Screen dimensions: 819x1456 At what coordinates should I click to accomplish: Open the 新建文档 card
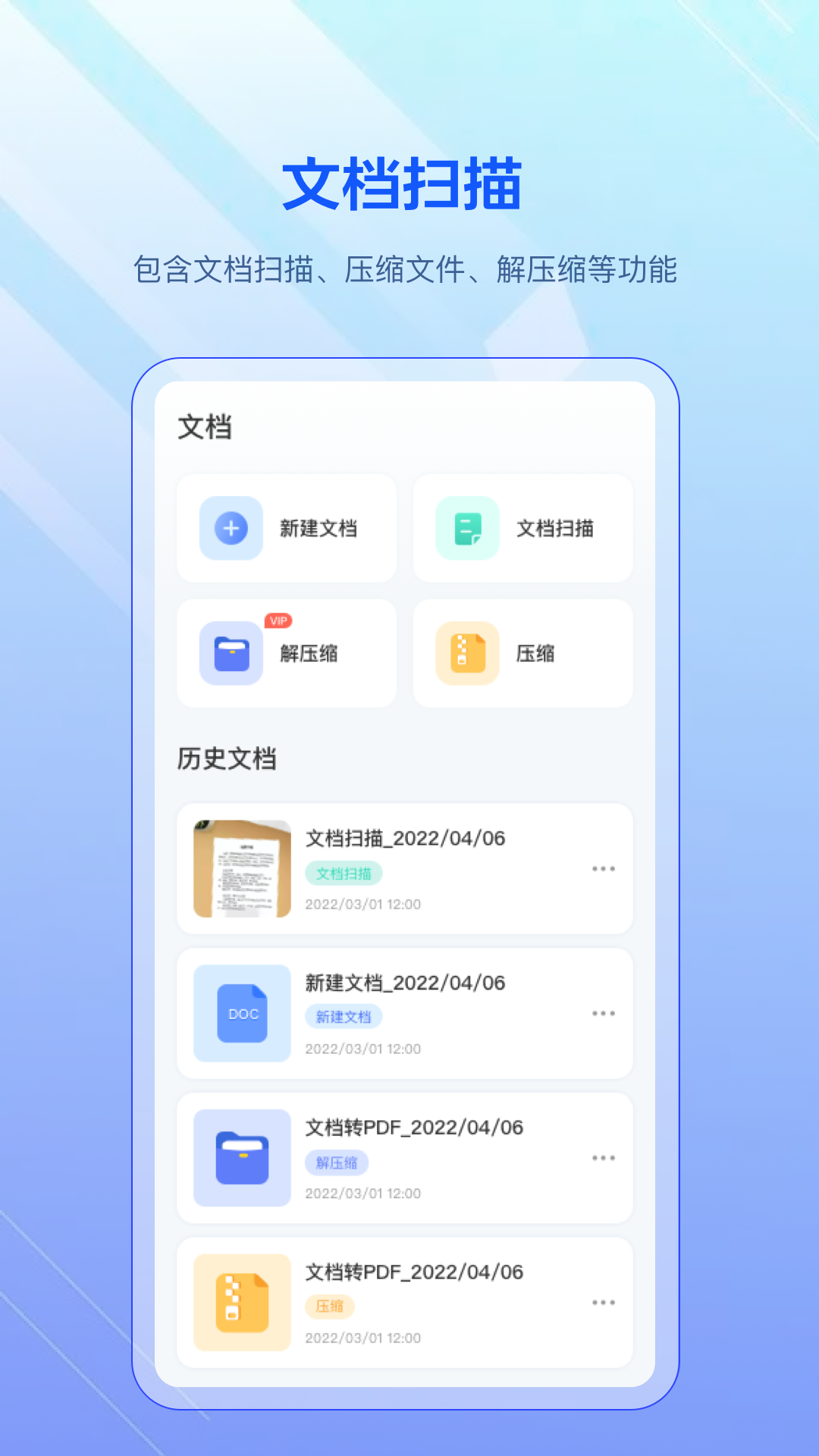[286, 529]
